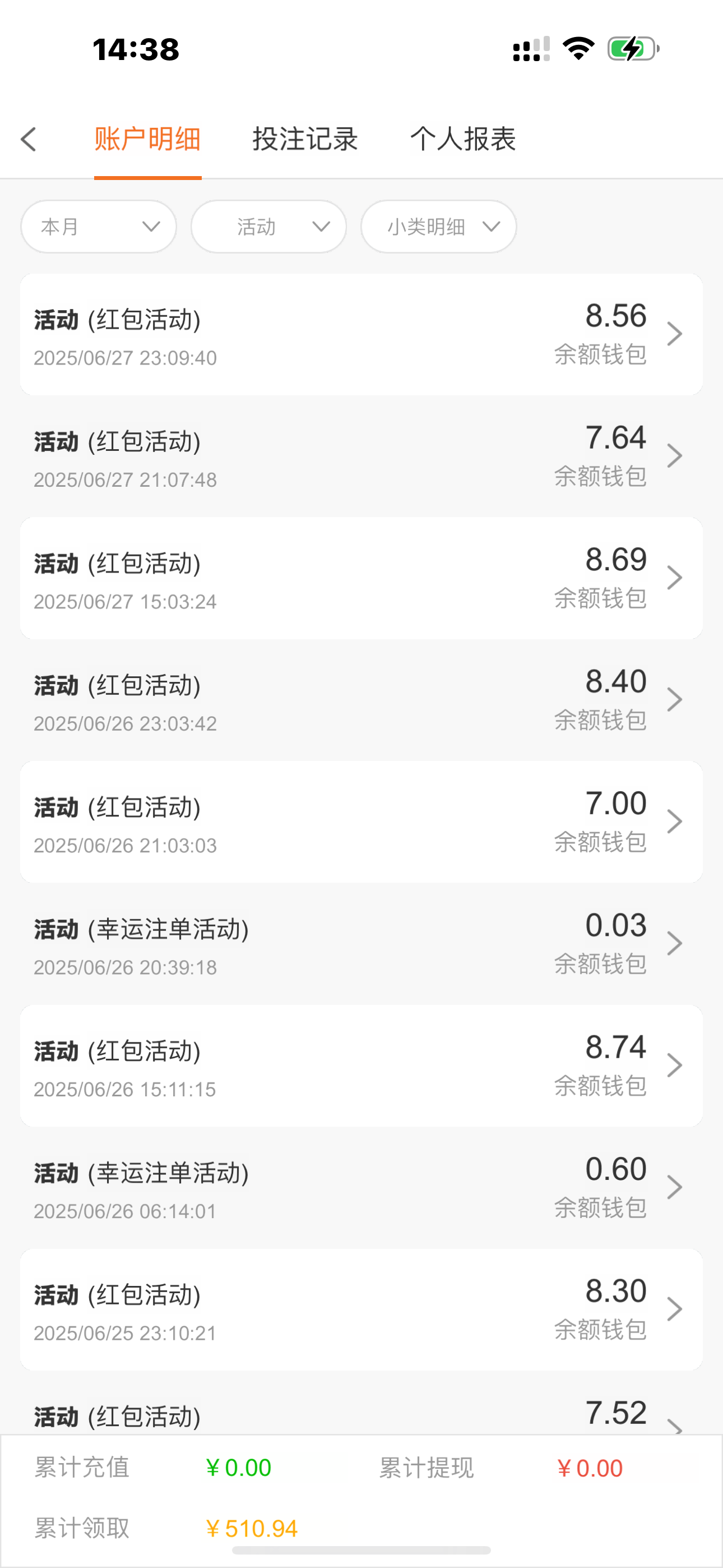Open the 8.69 红包活动 entry
The image size is (723, 1568).
tap(361, 578)
